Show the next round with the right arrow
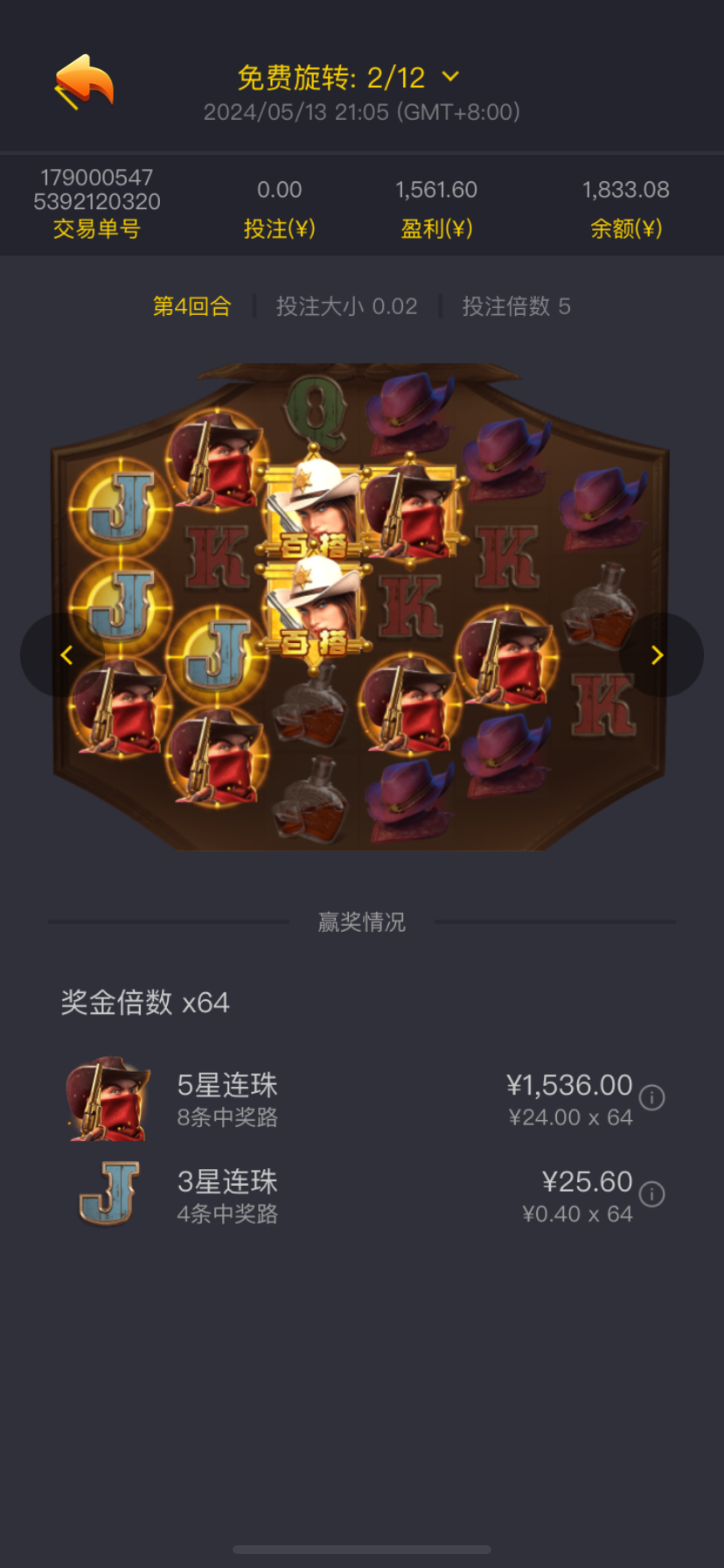The width and height of the screenshot is (724, 1568). 658,655
